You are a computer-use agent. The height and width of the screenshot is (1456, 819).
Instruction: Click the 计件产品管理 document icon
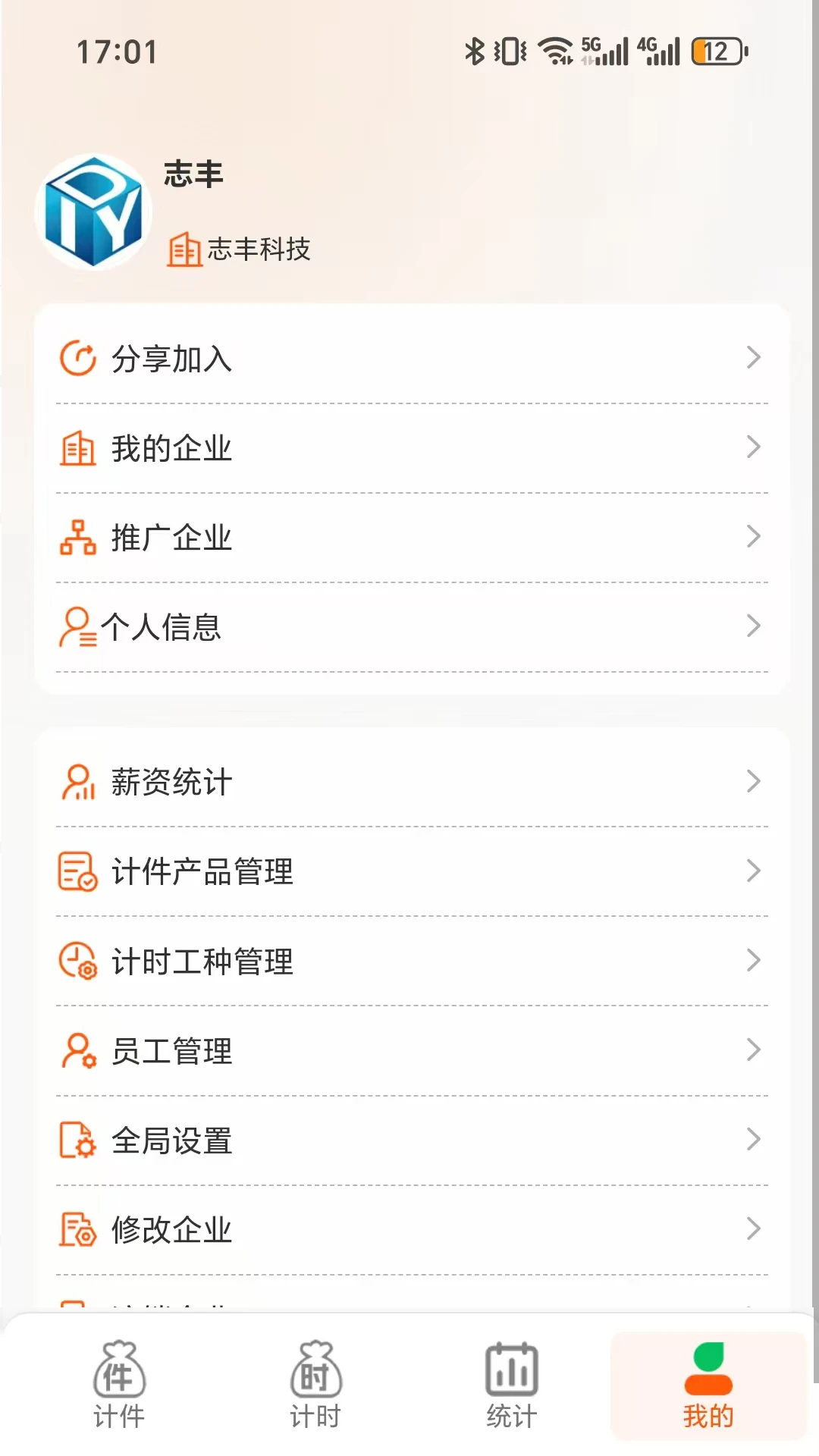[x=76, y=871]
